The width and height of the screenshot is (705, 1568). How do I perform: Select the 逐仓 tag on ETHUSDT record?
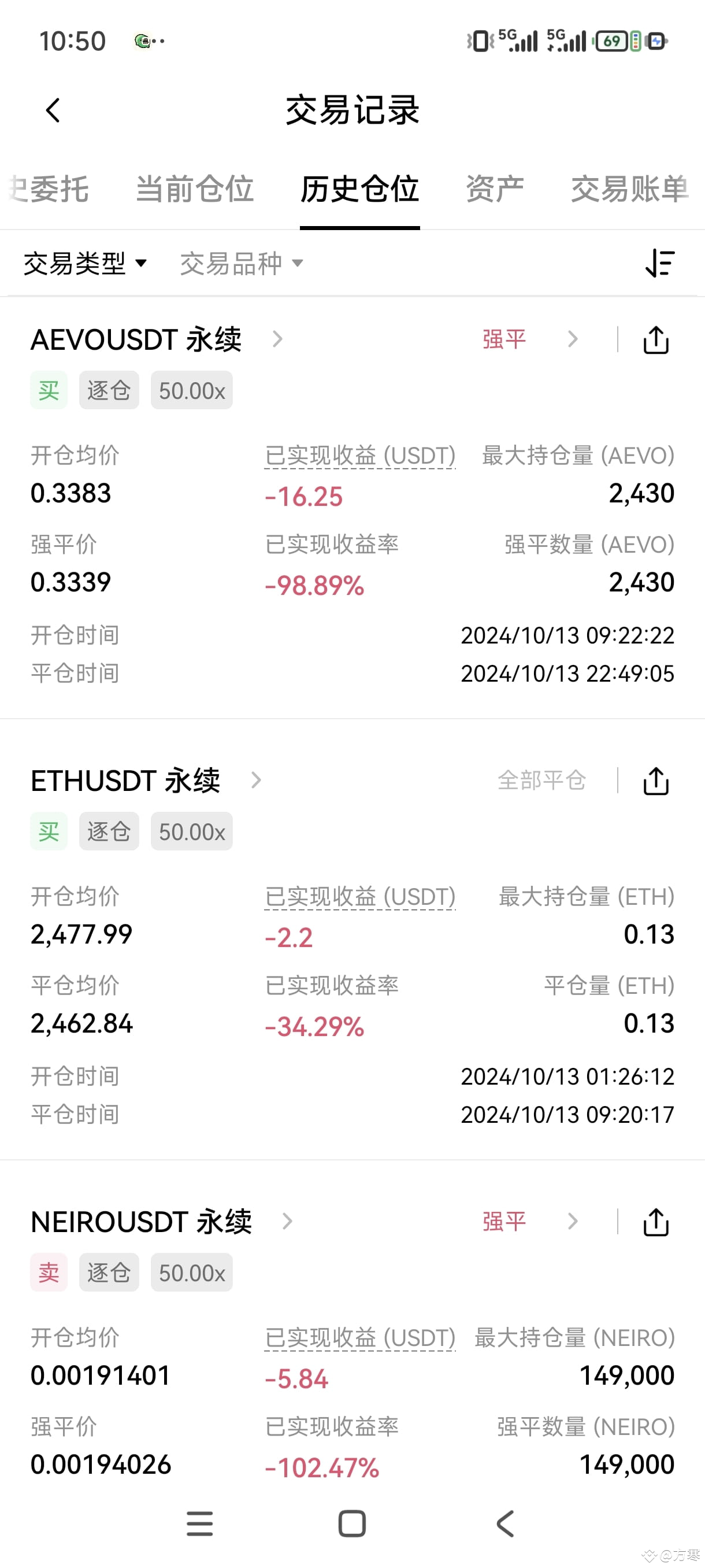108,831
